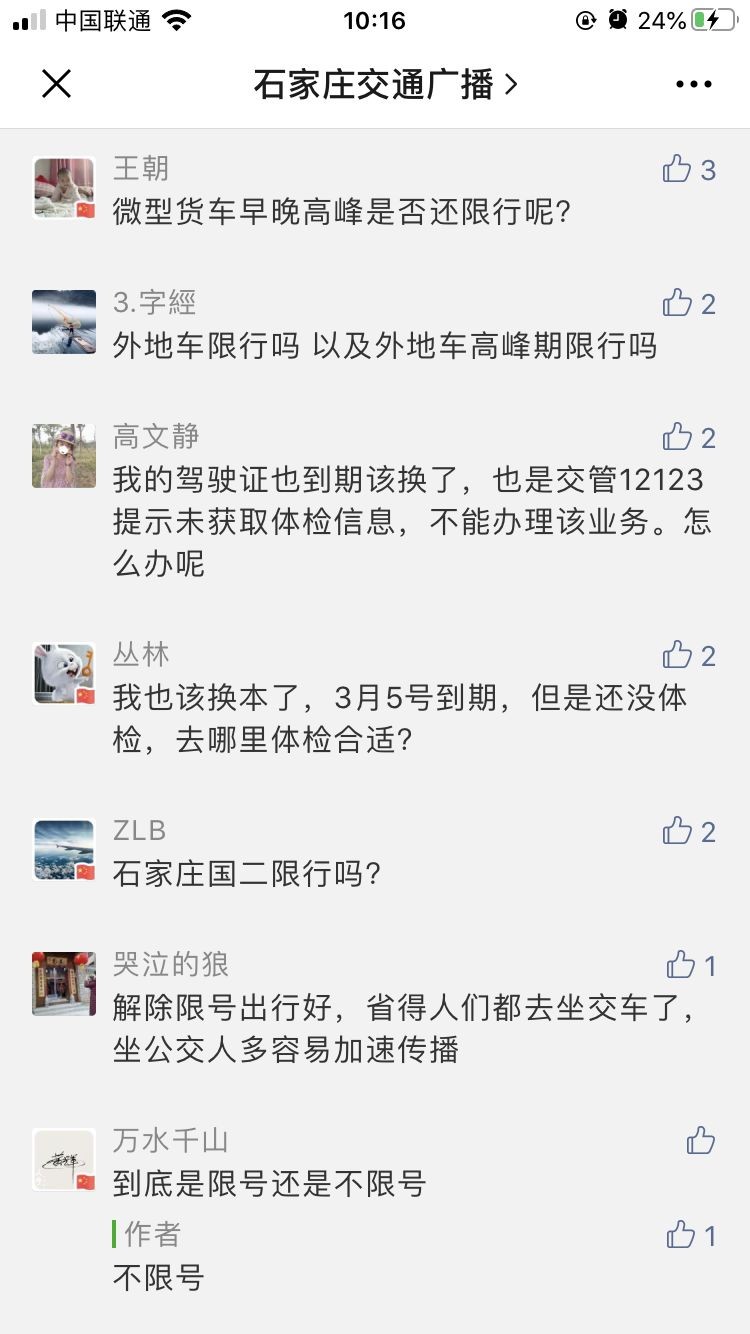Open 石家庄交通广播 account title link
The height and width of the screenshot is (1334, 750).
(x=385, y=85)
